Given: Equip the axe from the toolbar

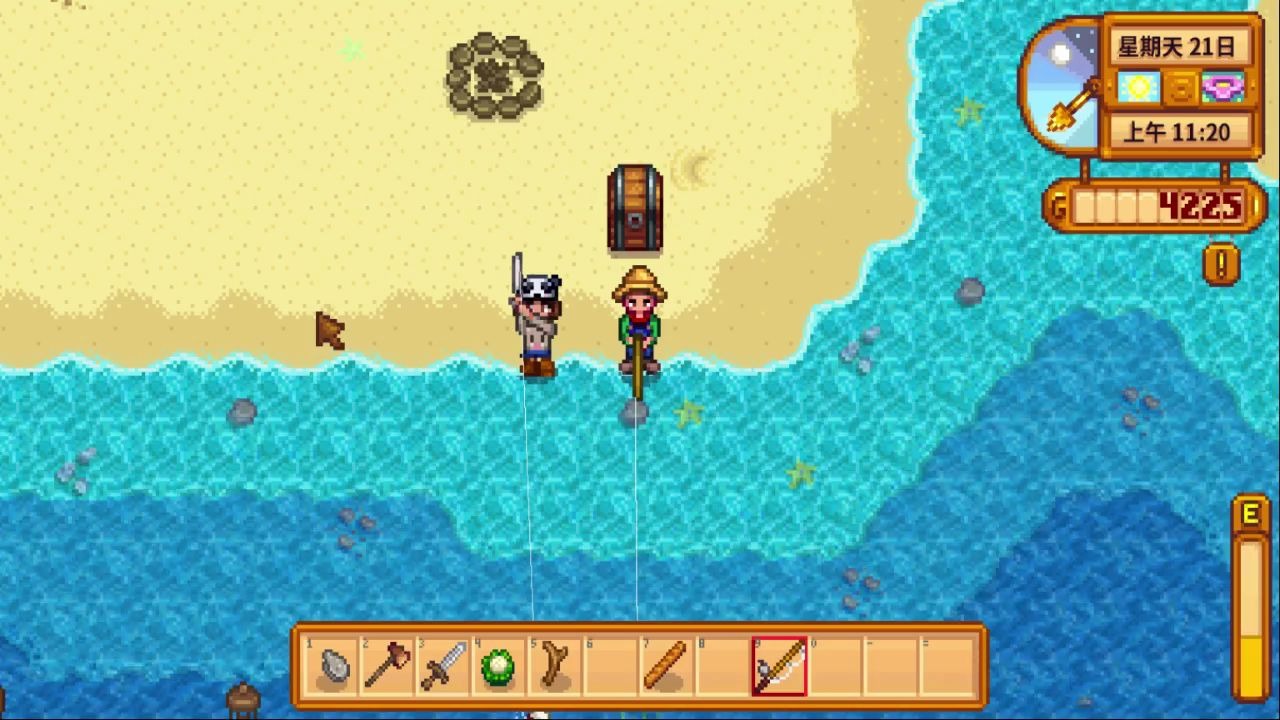Looking at the screenshot, I should [387, 666].
